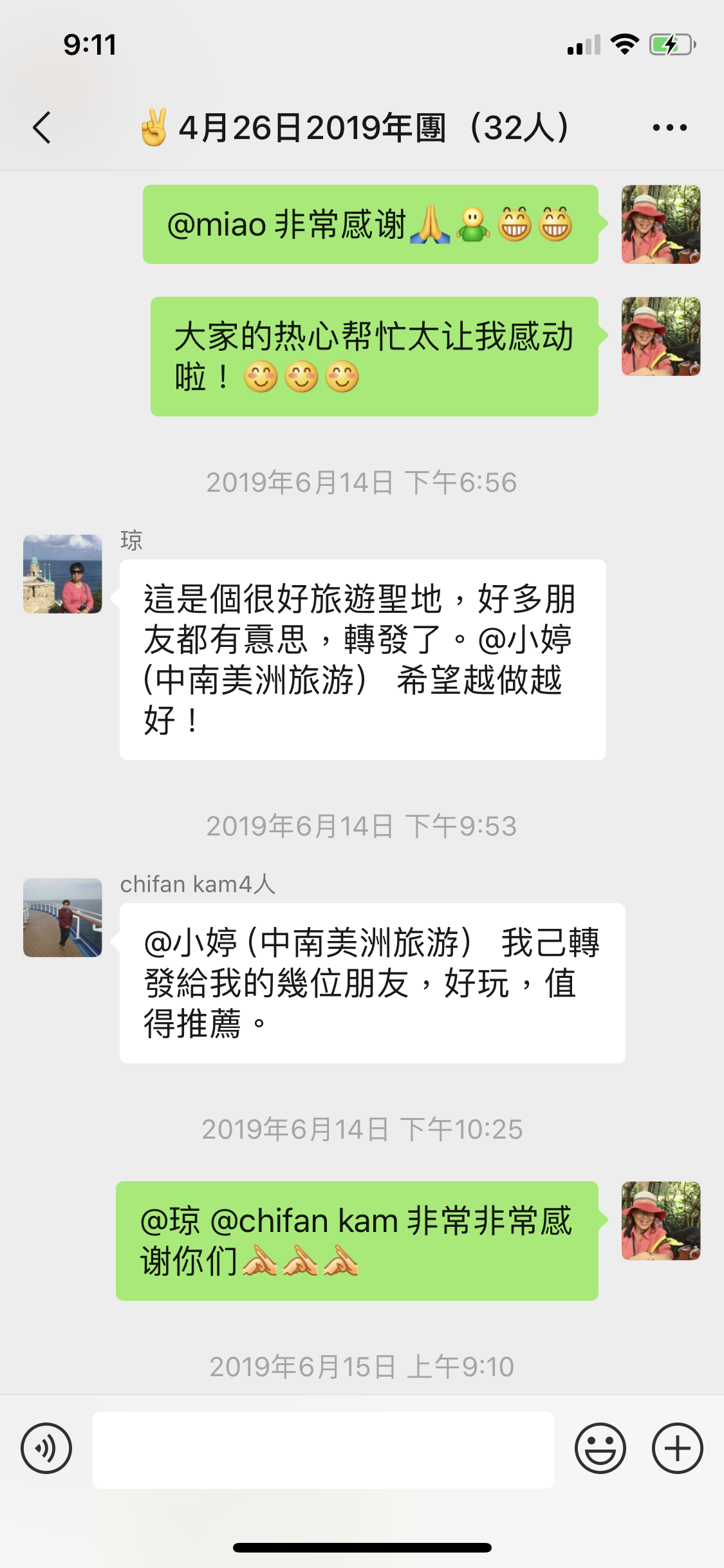Screen dimensions: 724x1568
Task: Open the plus attachments menu
Action: coord(677,1448)
